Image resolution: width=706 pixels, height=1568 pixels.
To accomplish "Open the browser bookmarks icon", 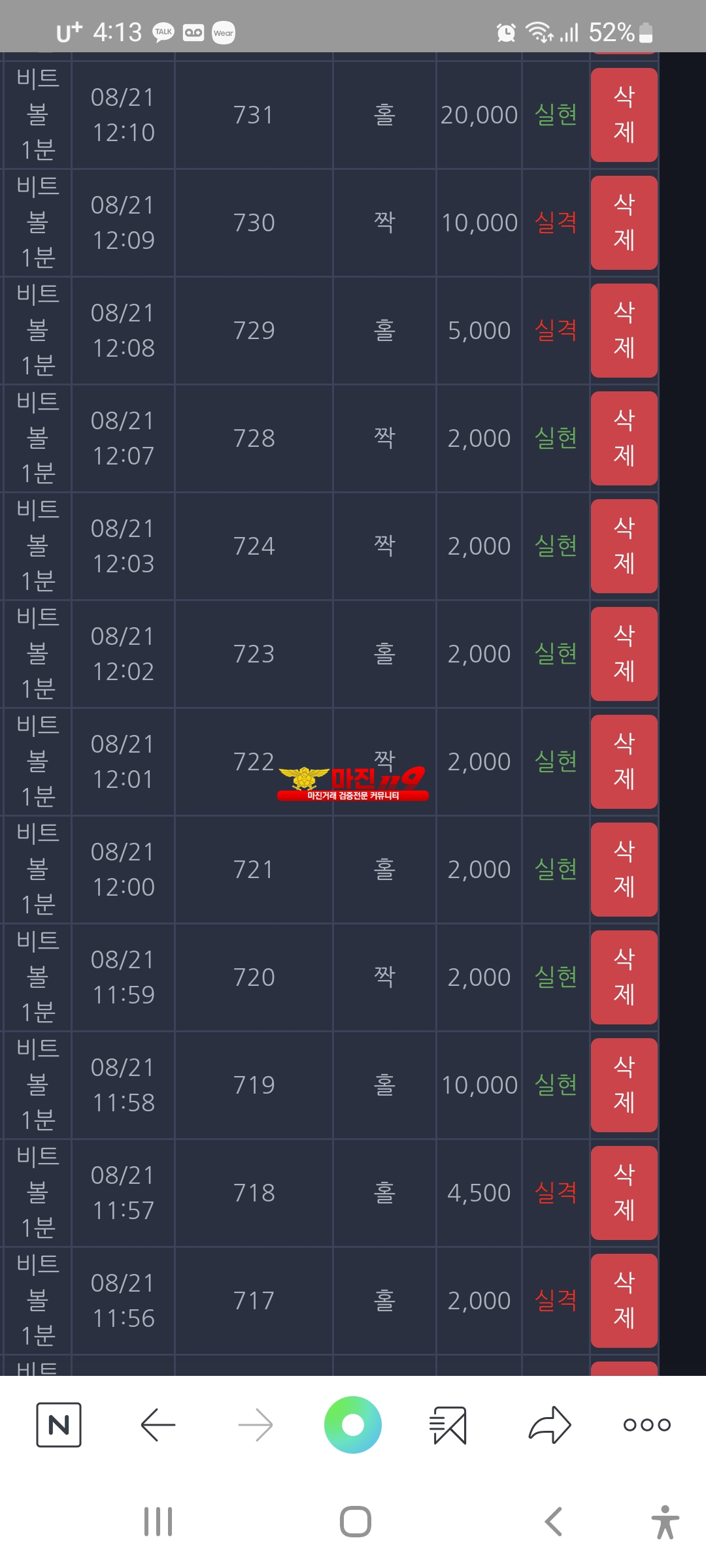I will point(449,1425).
